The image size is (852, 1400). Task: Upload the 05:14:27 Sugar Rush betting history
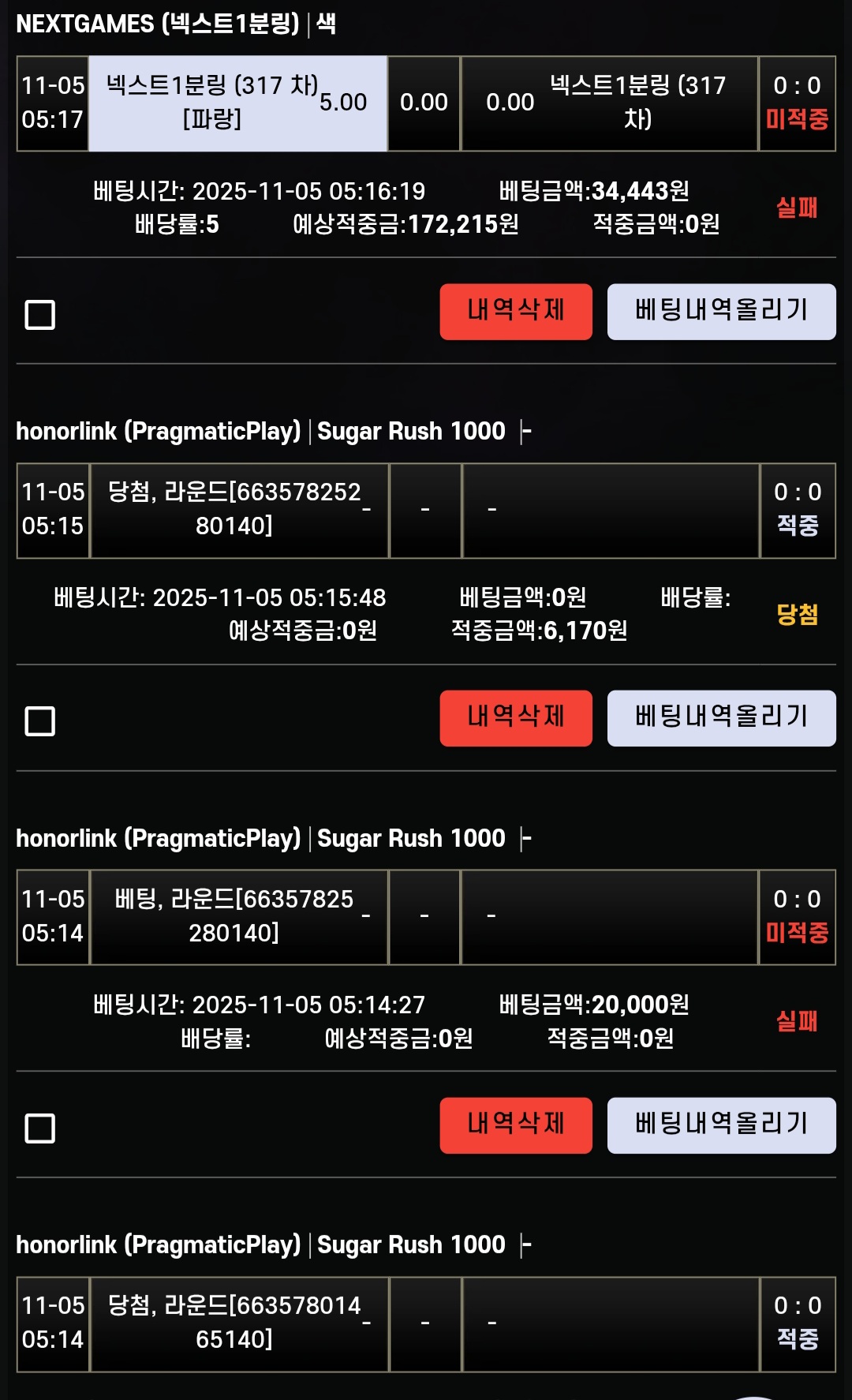point(721,1125)
